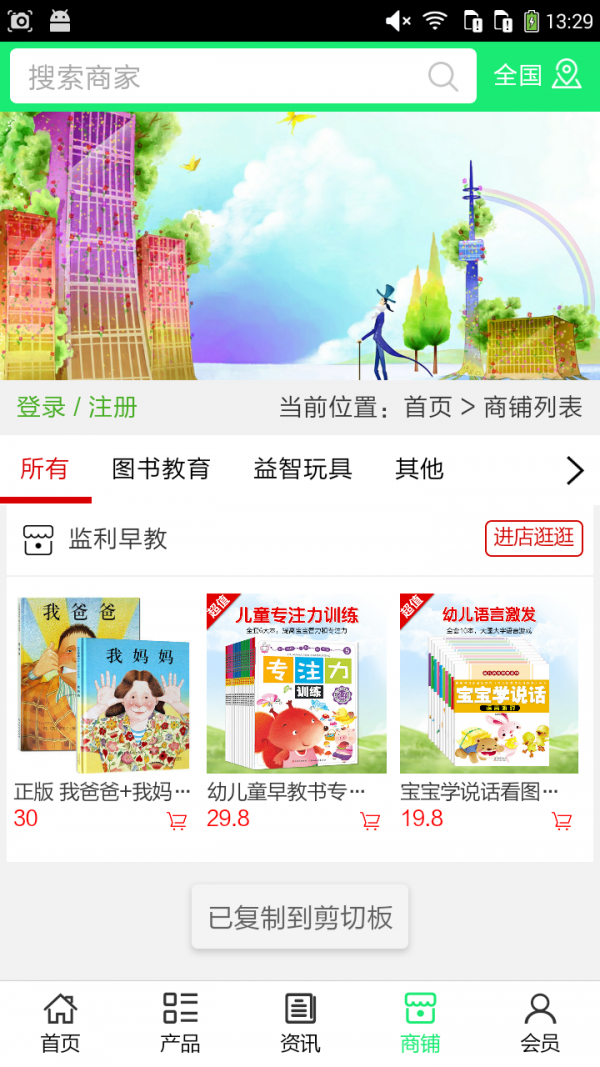Tap the magnifier search icon
Image resolution: width=600 pixels, height=1067 pixels.
click(x=442, y=77)
